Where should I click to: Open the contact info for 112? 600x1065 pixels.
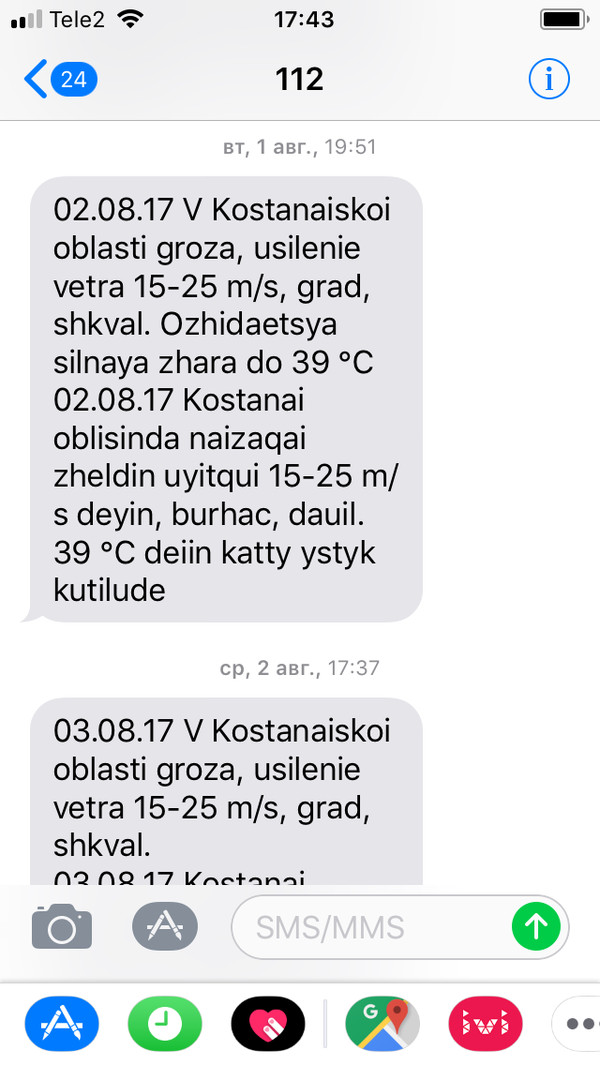pos(548,79)
